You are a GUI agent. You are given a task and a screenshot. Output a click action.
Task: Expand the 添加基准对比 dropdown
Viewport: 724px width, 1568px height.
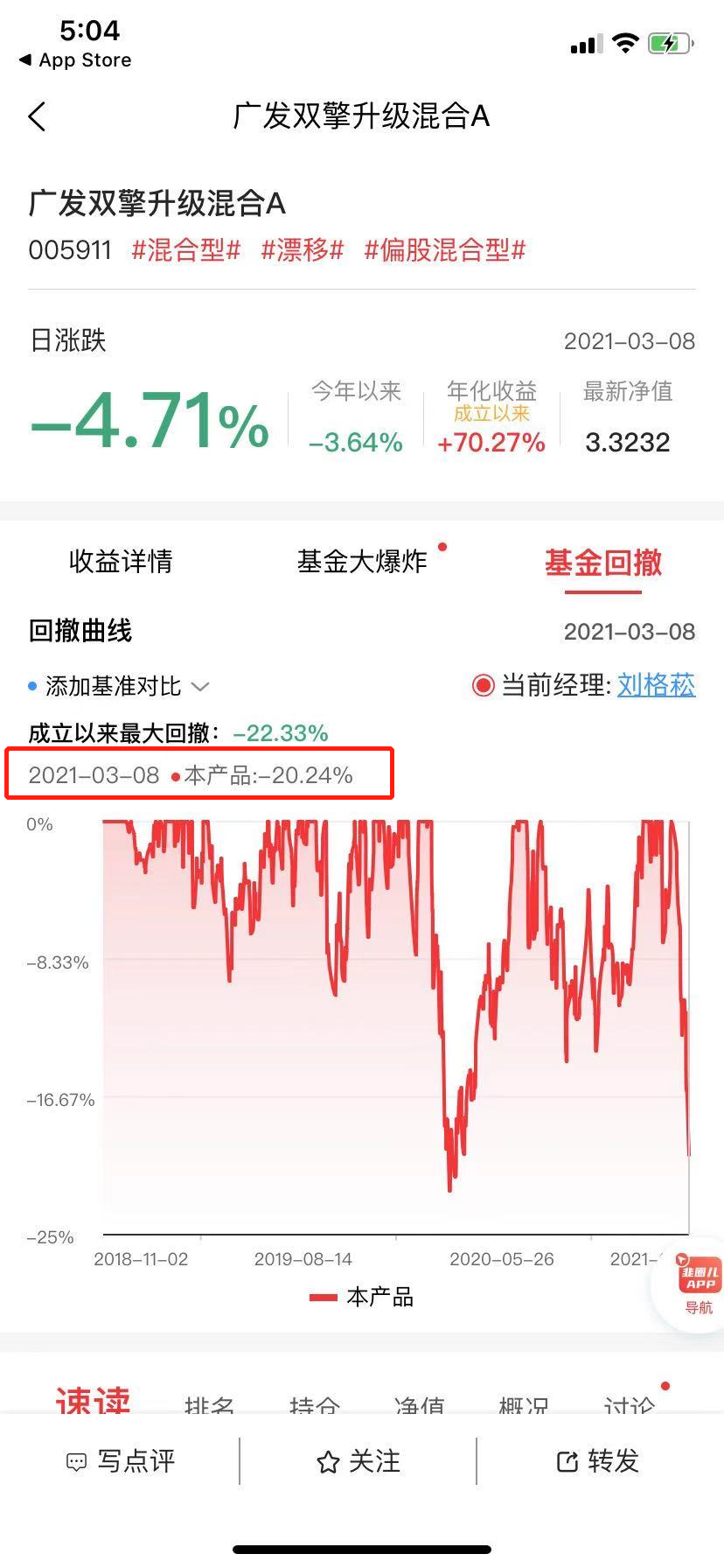[x=119, y=686]
